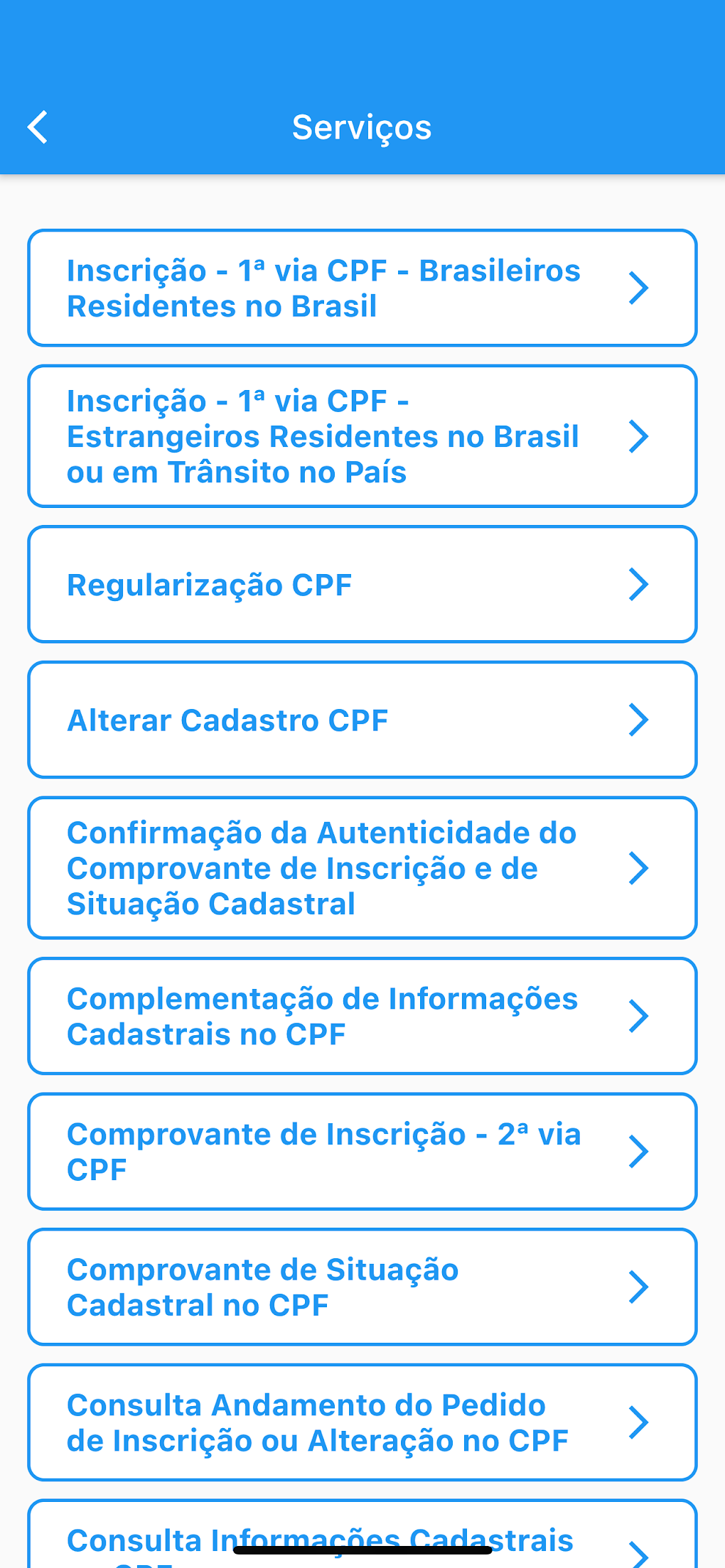Screen dimensions: 725x1568
Task: Open Confirmação da Autenticidade do Comprovante
Action: click(361, 868)
